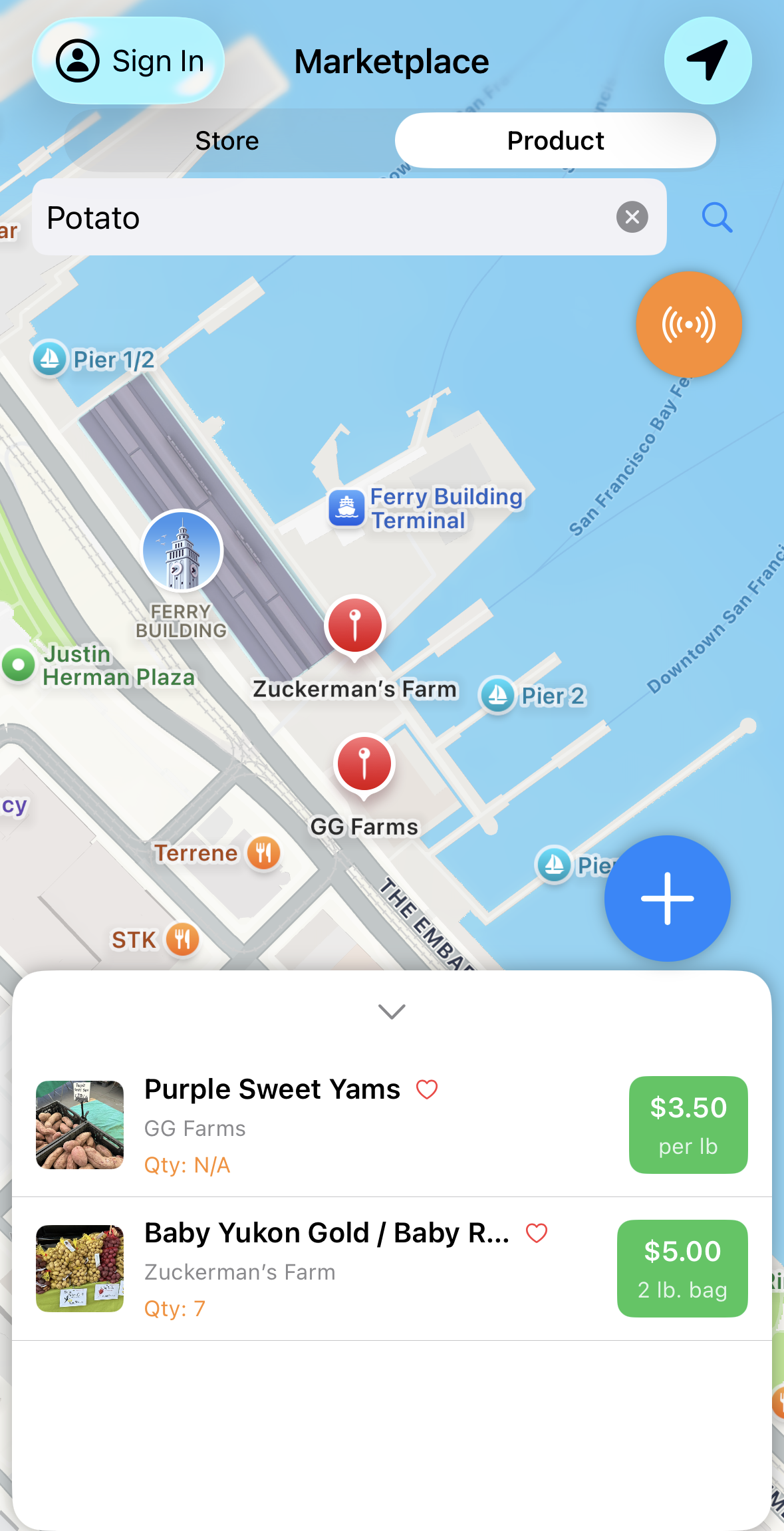
Task: Switch to the Store tab
Action: pos(227,140)
